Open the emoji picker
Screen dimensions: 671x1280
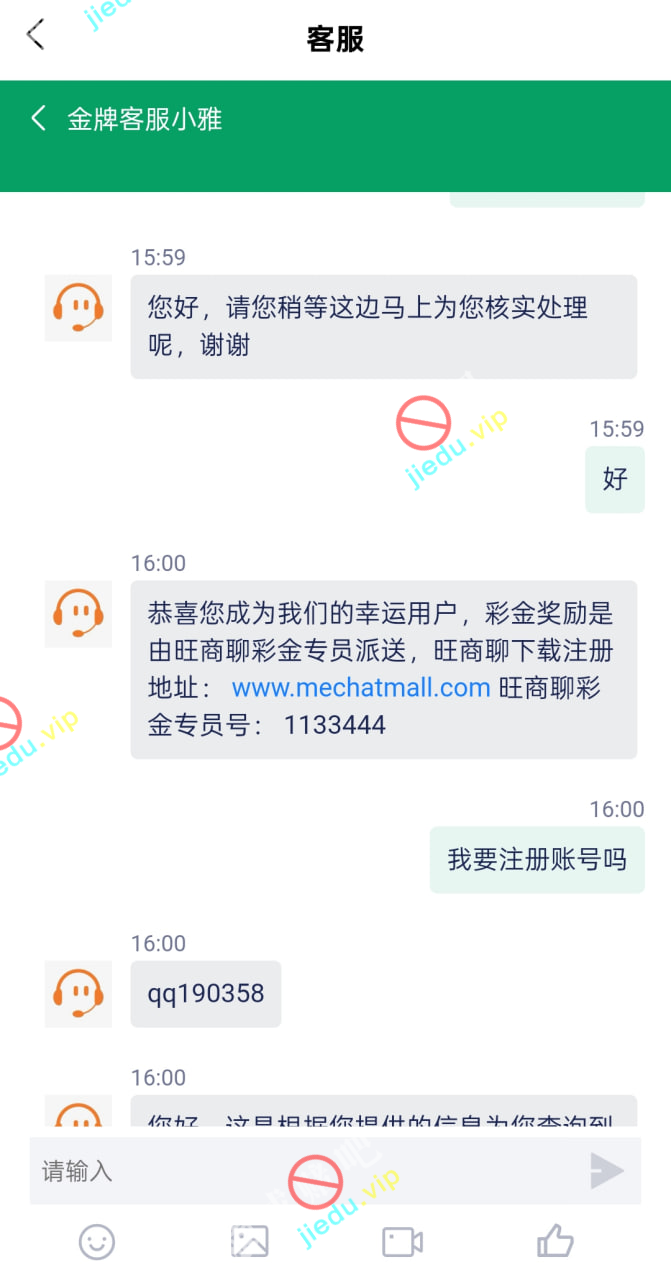97,1242
